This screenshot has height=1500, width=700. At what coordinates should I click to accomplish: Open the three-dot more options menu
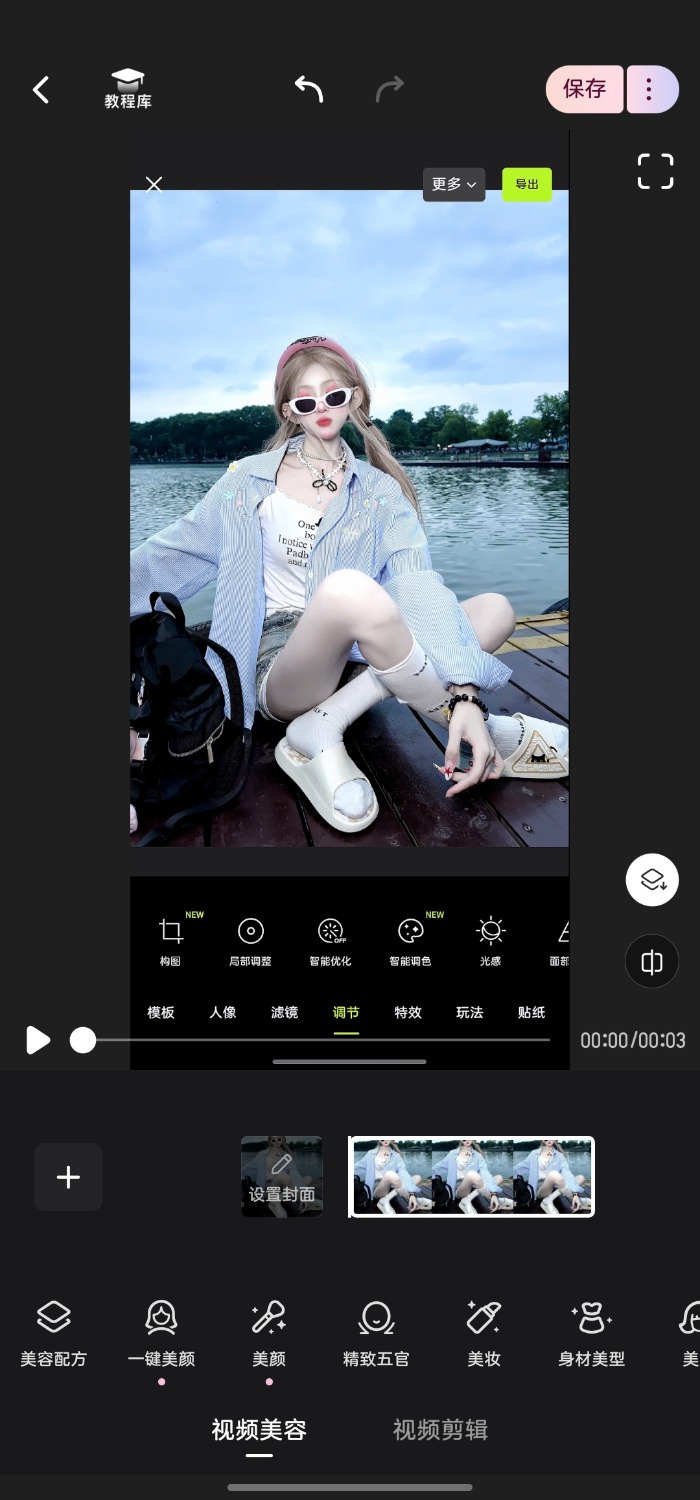[x=650, y=90]
